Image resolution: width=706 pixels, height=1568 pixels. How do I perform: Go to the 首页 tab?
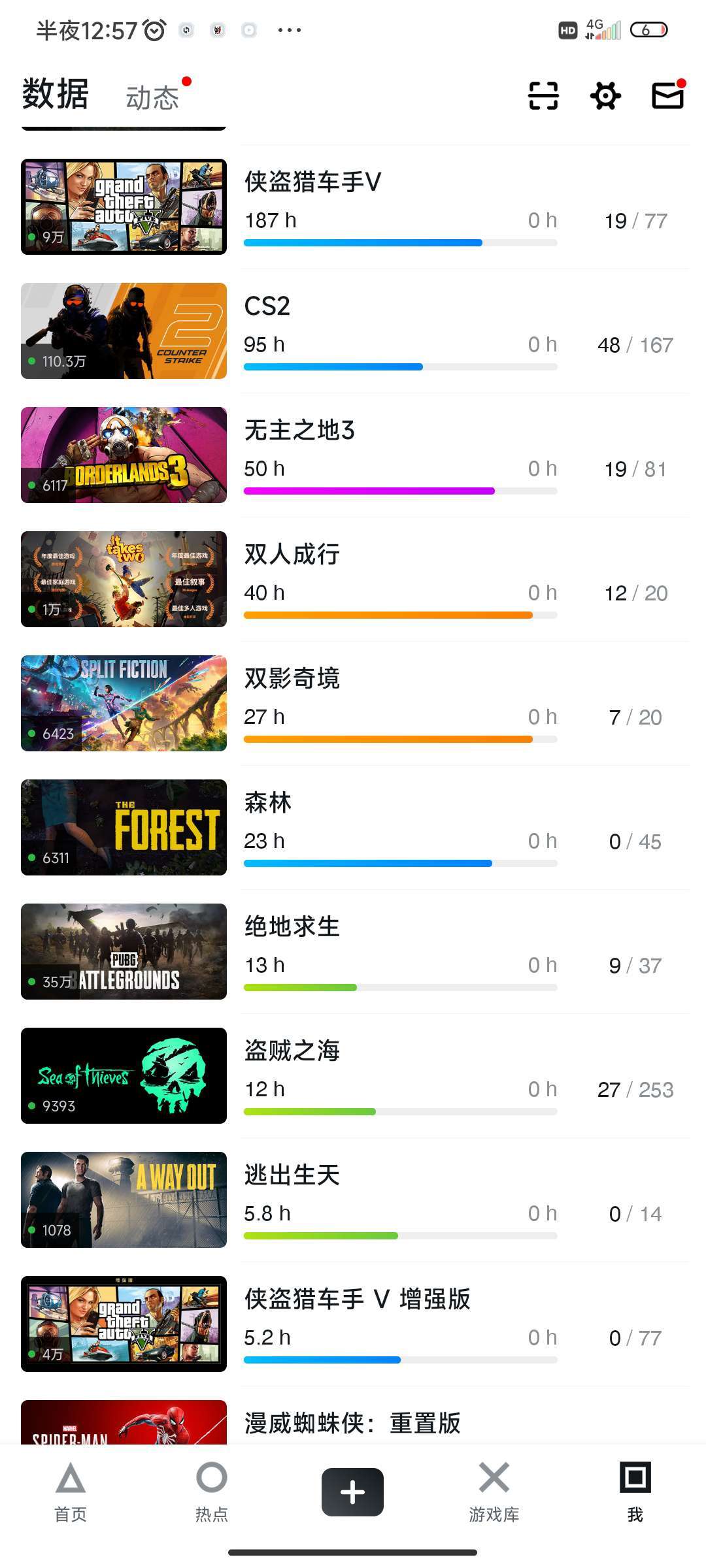(71, 1493)
